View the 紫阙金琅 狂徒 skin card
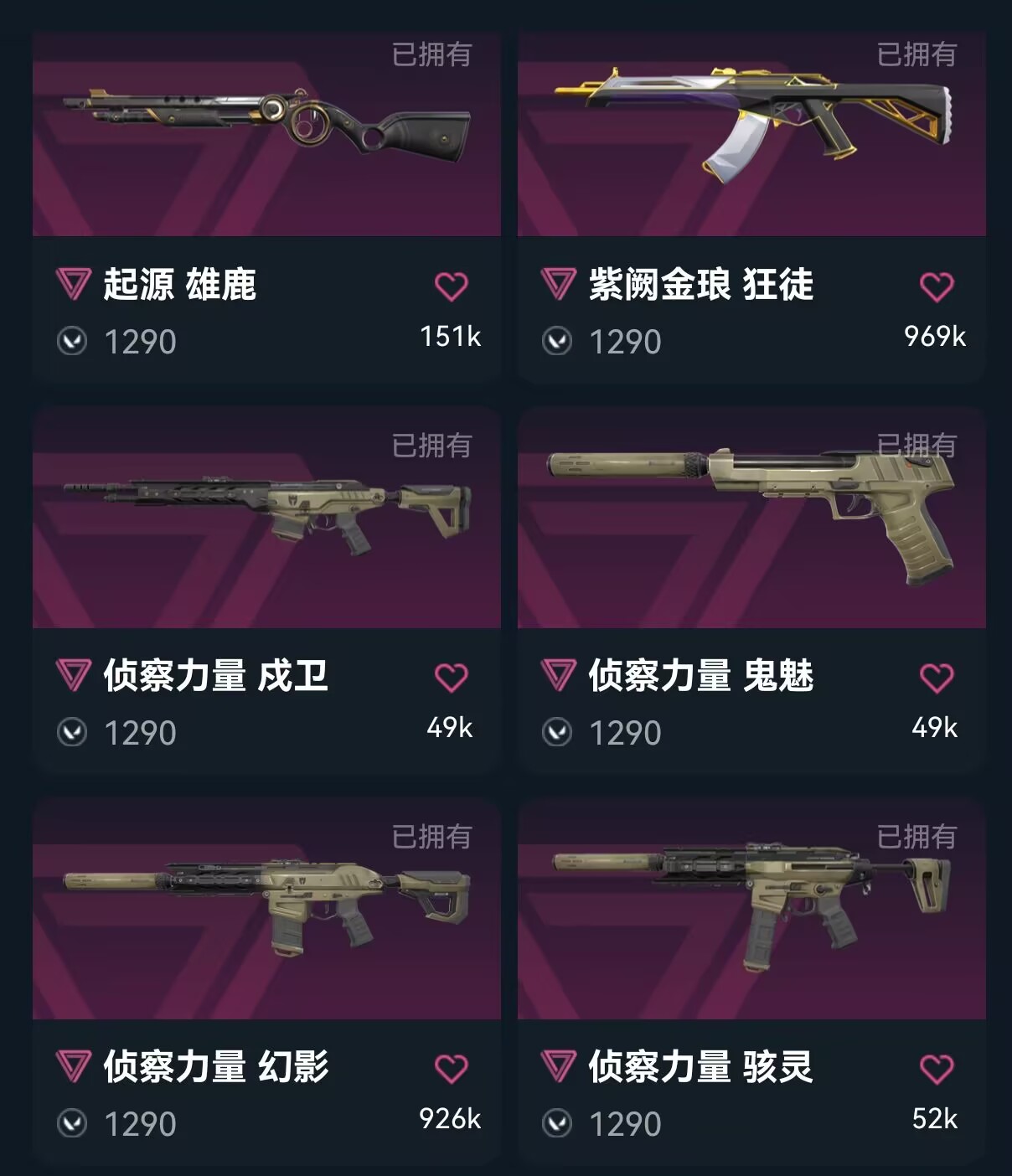Image resolution: width=1012 pixels, height=1176 pixels. tap(751, 134)
